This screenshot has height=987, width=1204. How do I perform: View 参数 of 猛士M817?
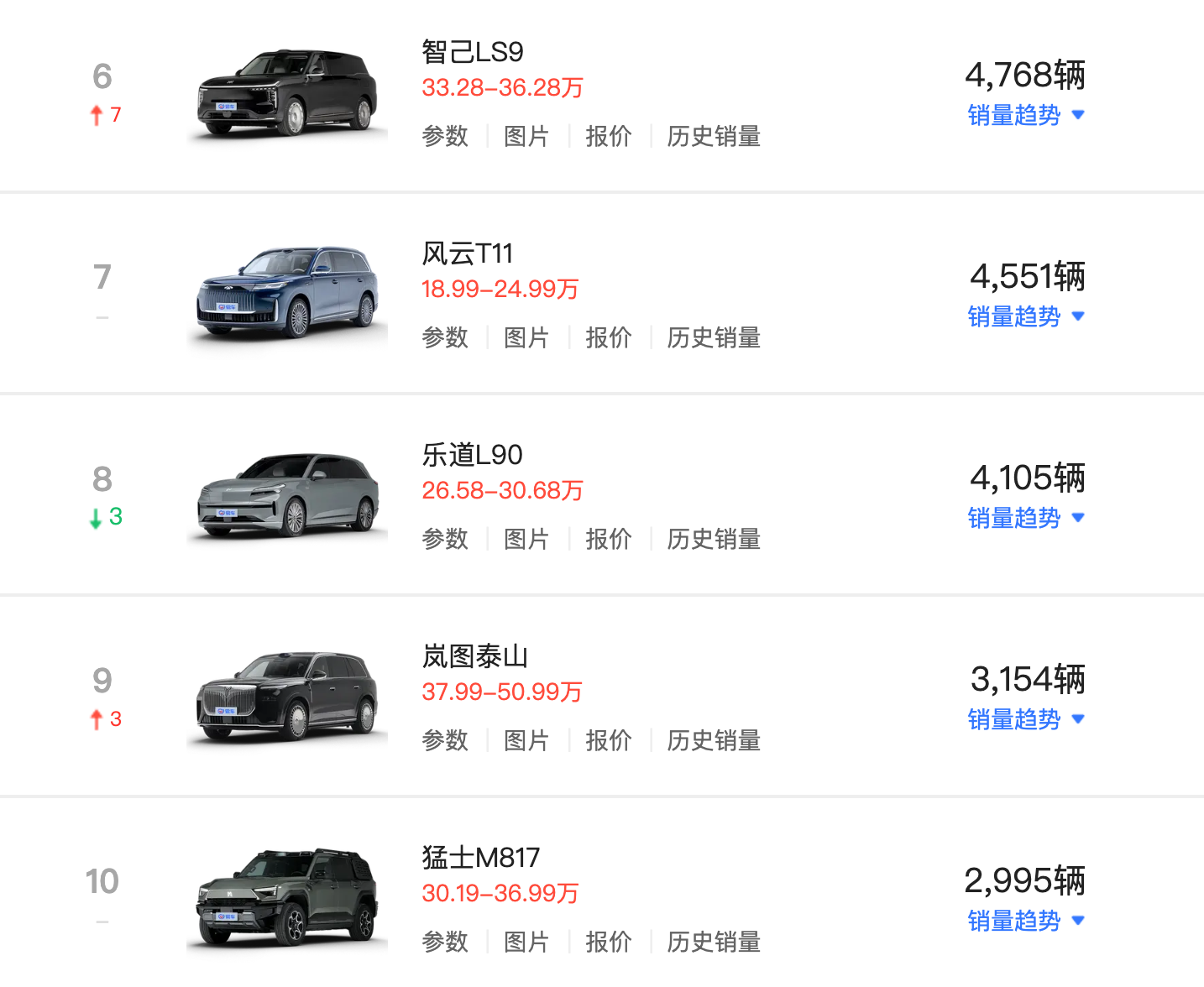(x=444, y=942)
